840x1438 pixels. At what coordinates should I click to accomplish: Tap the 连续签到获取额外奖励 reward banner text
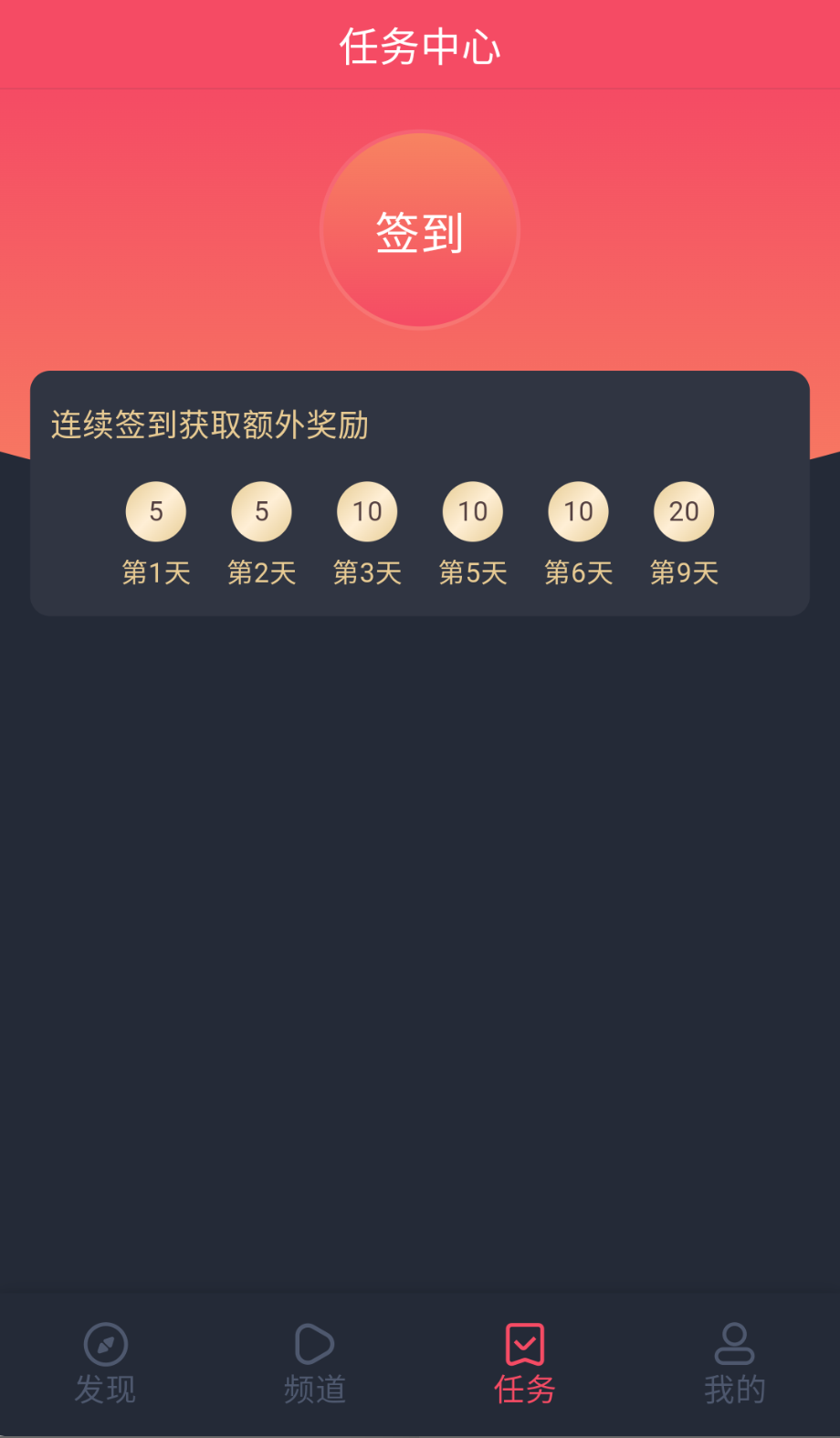(x=208, y=425)
